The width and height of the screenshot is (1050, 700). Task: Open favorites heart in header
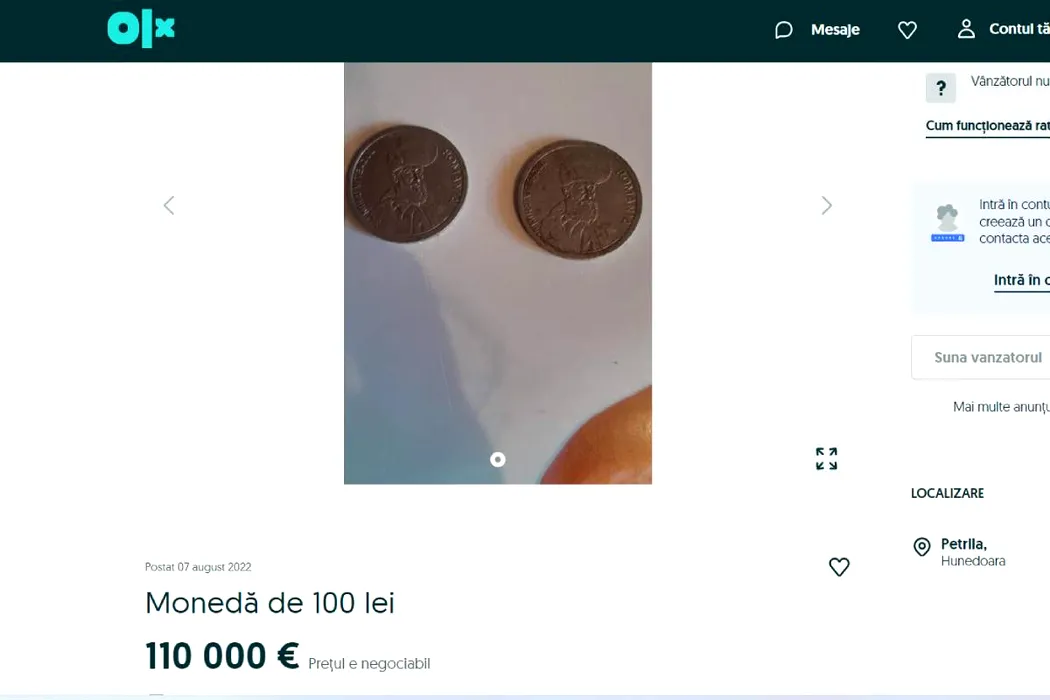(x=907, y=30)
